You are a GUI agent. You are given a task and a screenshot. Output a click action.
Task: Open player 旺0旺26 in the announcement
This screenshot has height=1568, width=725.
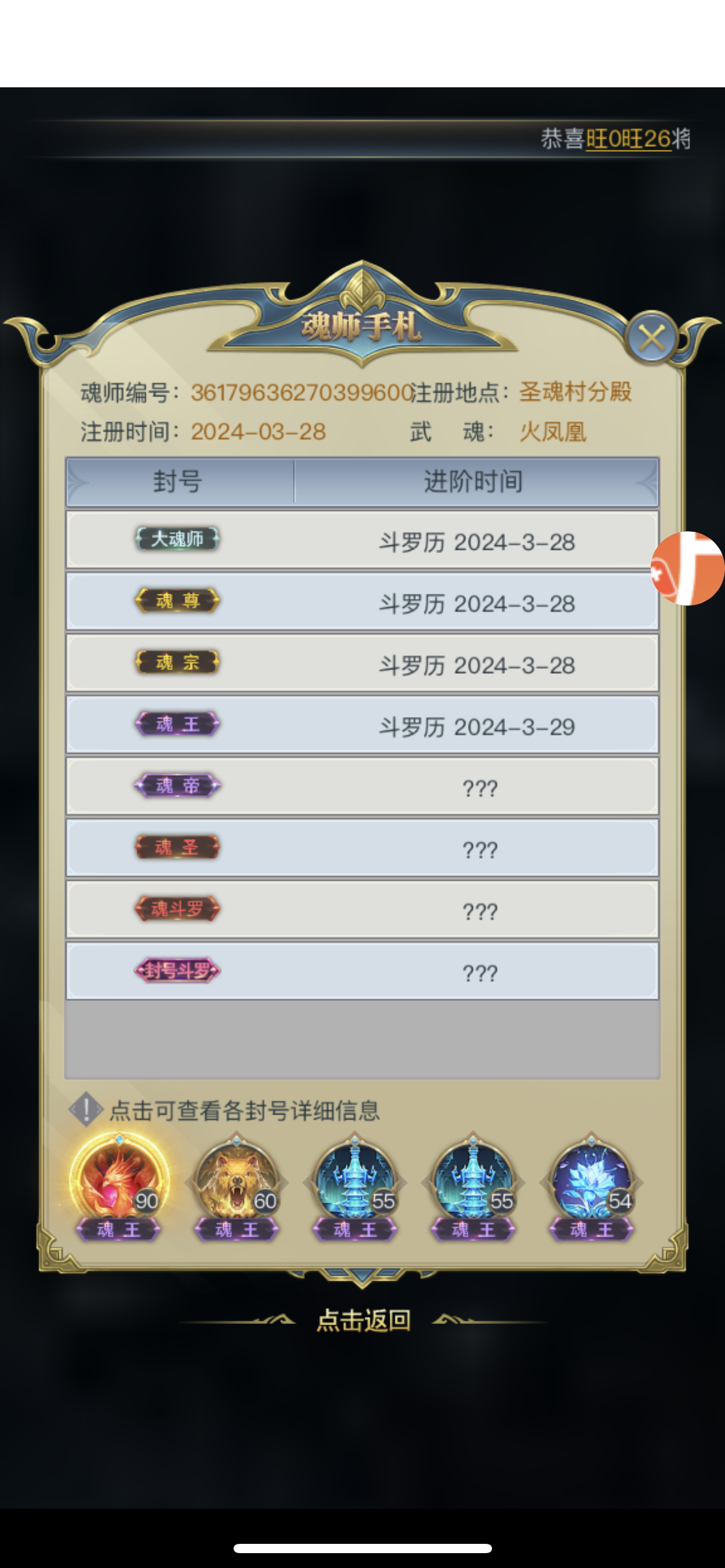coord(628,139)
